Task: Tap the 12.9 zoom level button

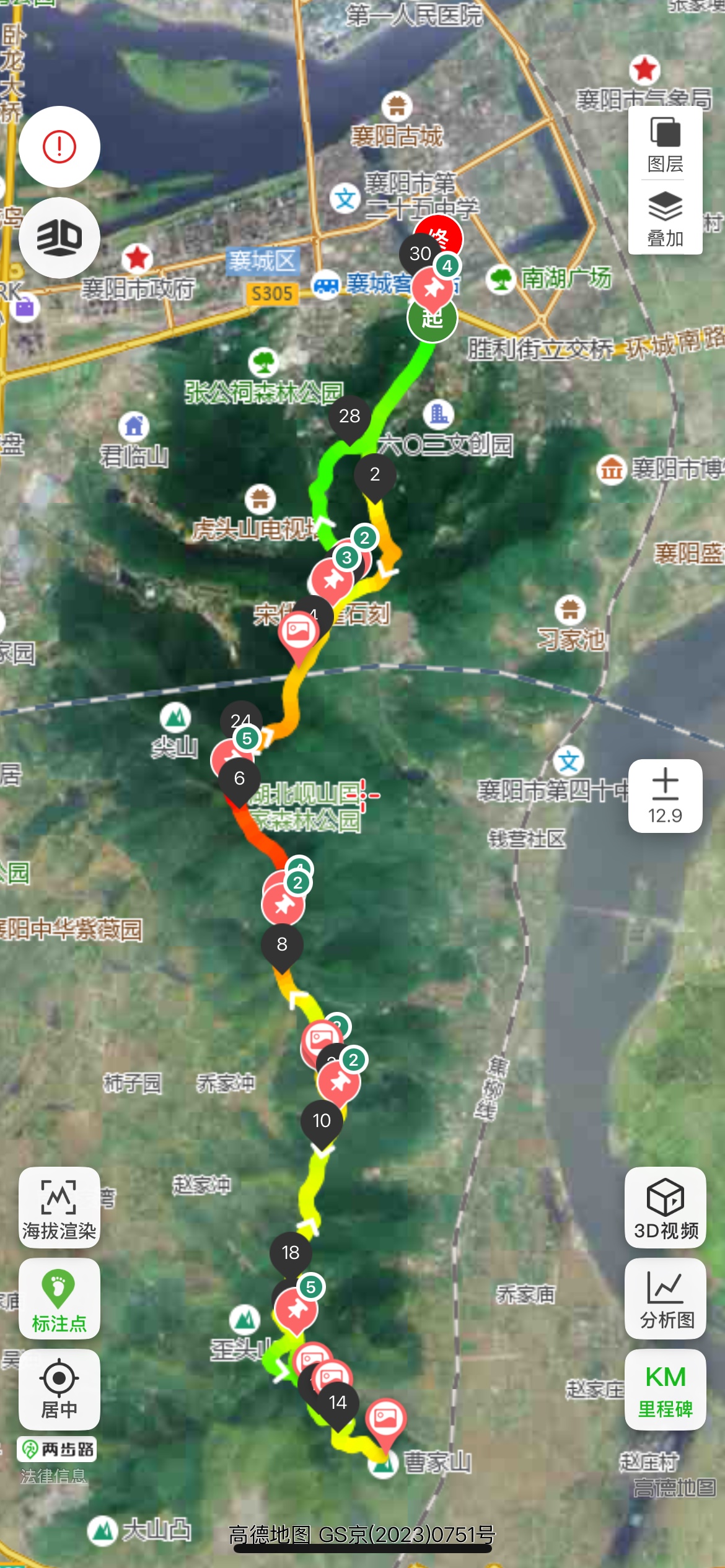Action: (666, 796)
